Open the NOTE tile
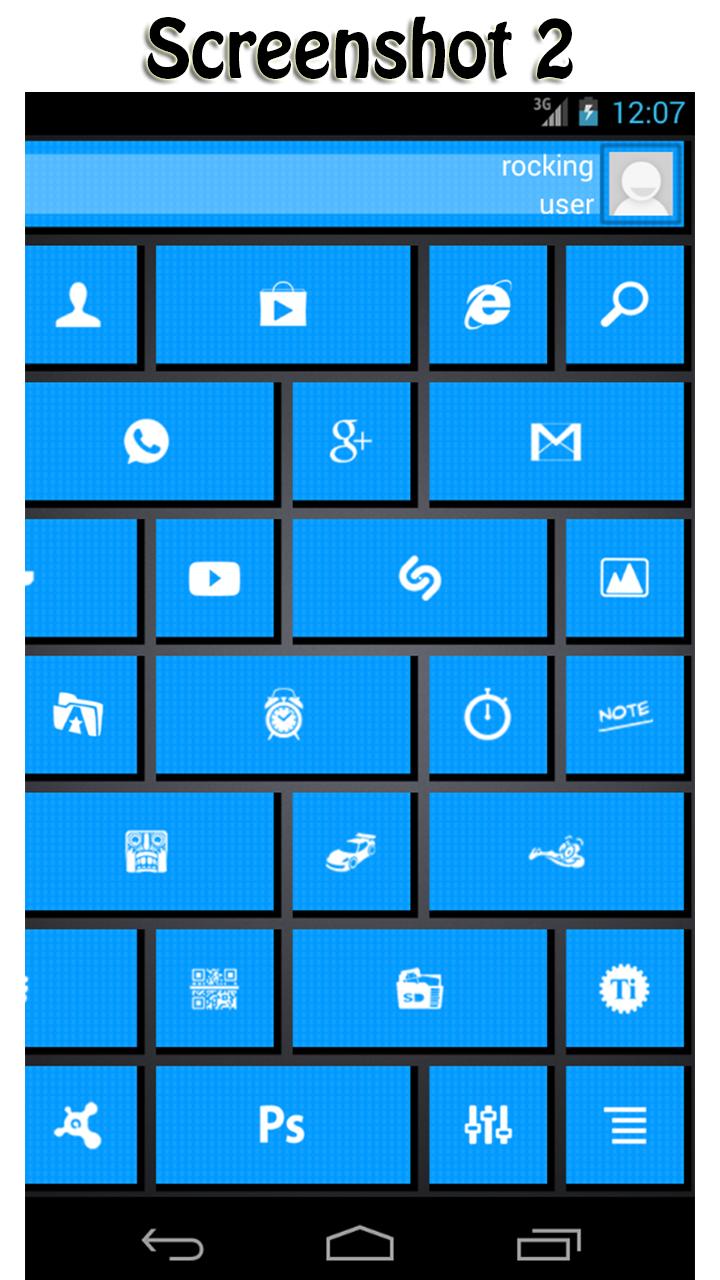This screenshot has width=720, height=1280. [x=625, y=715]
